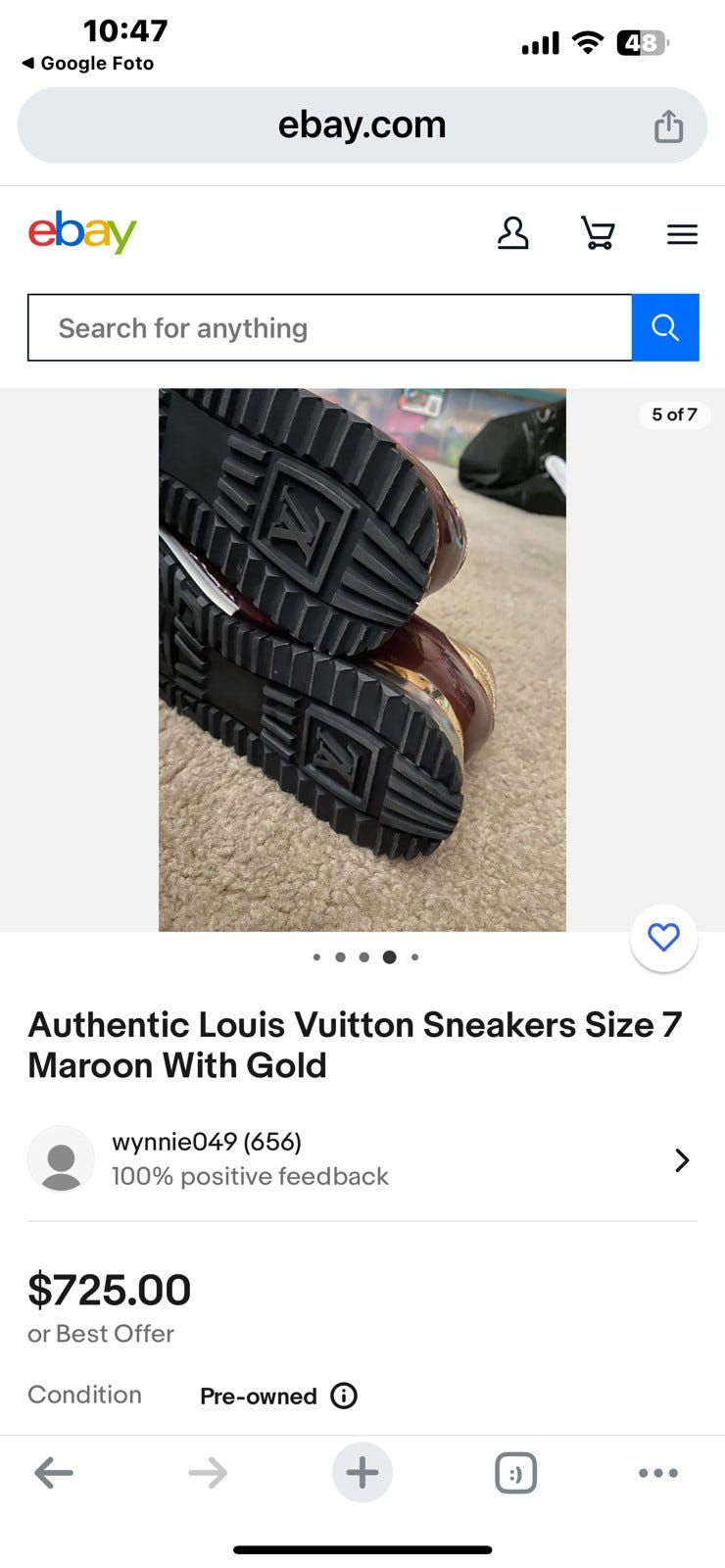Open the browser's three-dot menu
The height and width of the screenshot is (1568, 725).
657,1472
